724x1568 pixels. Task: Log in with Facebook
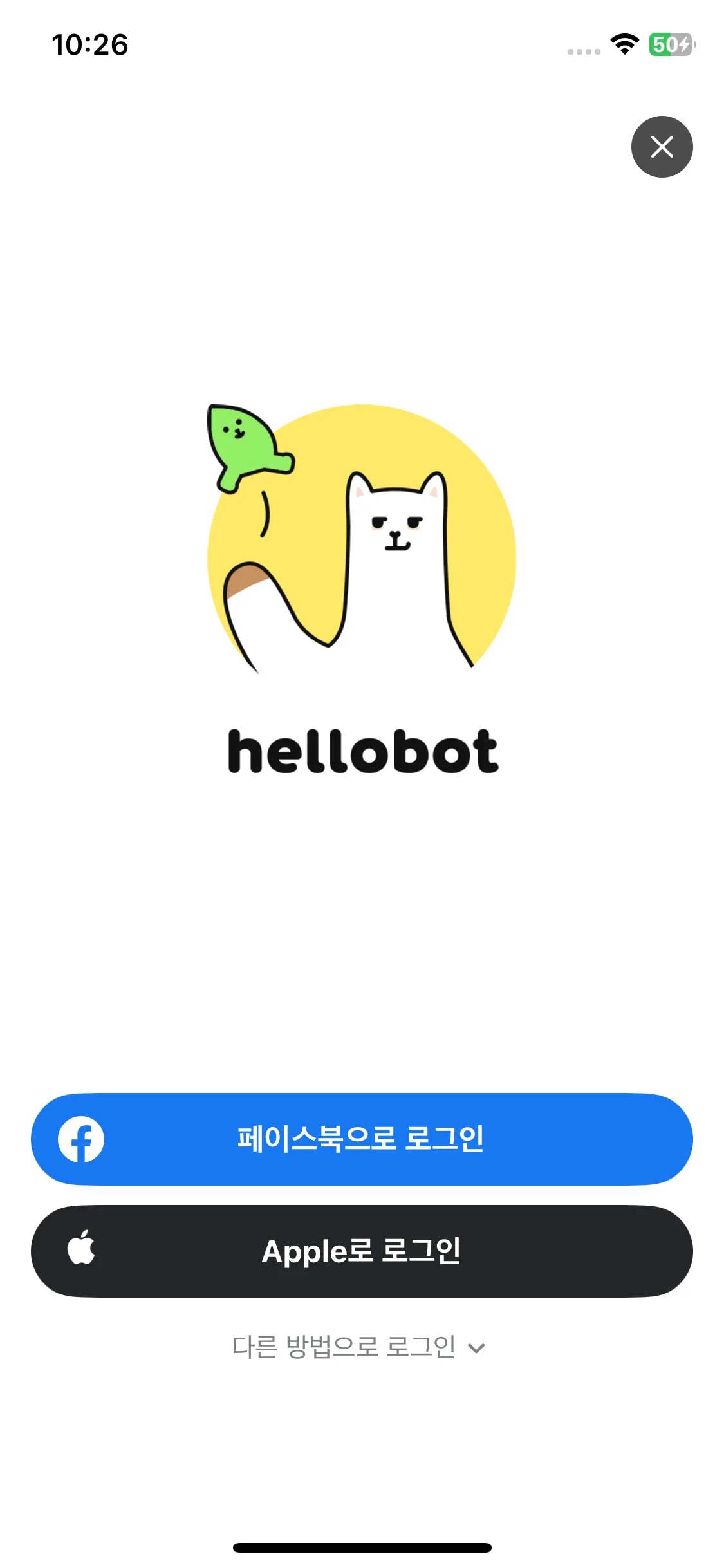pyautogui.click(x=362, y=1139)
